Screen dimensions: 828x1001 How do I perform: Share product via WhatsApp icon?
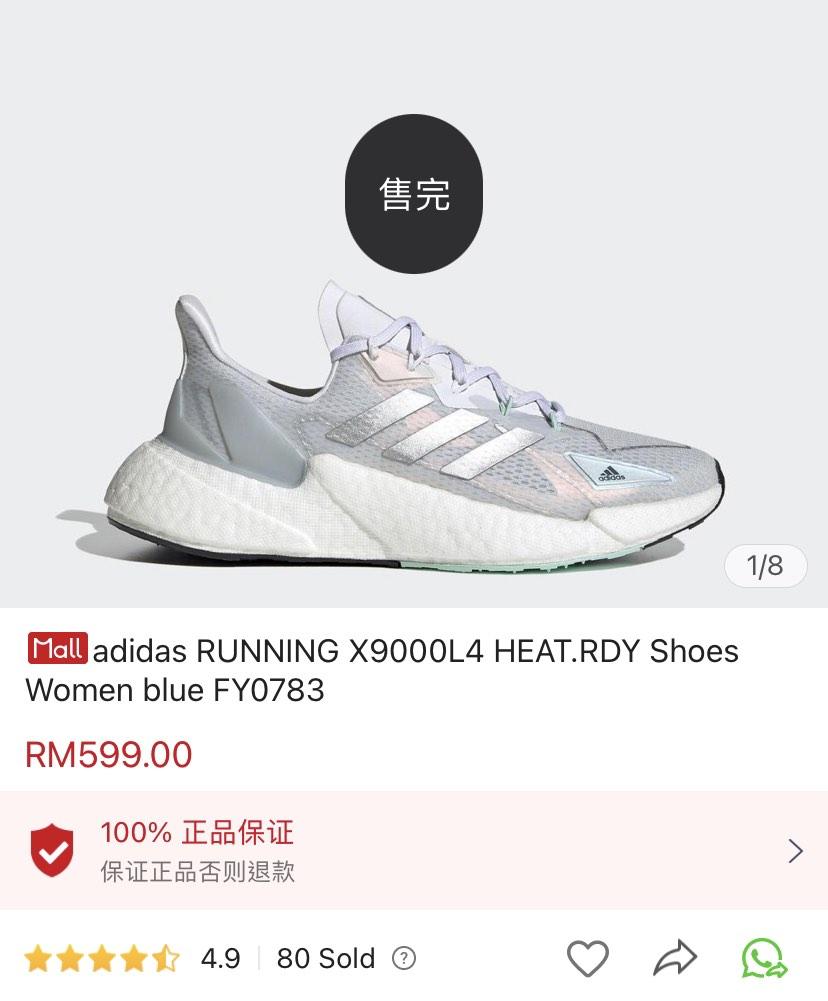(x=764, y=958)
